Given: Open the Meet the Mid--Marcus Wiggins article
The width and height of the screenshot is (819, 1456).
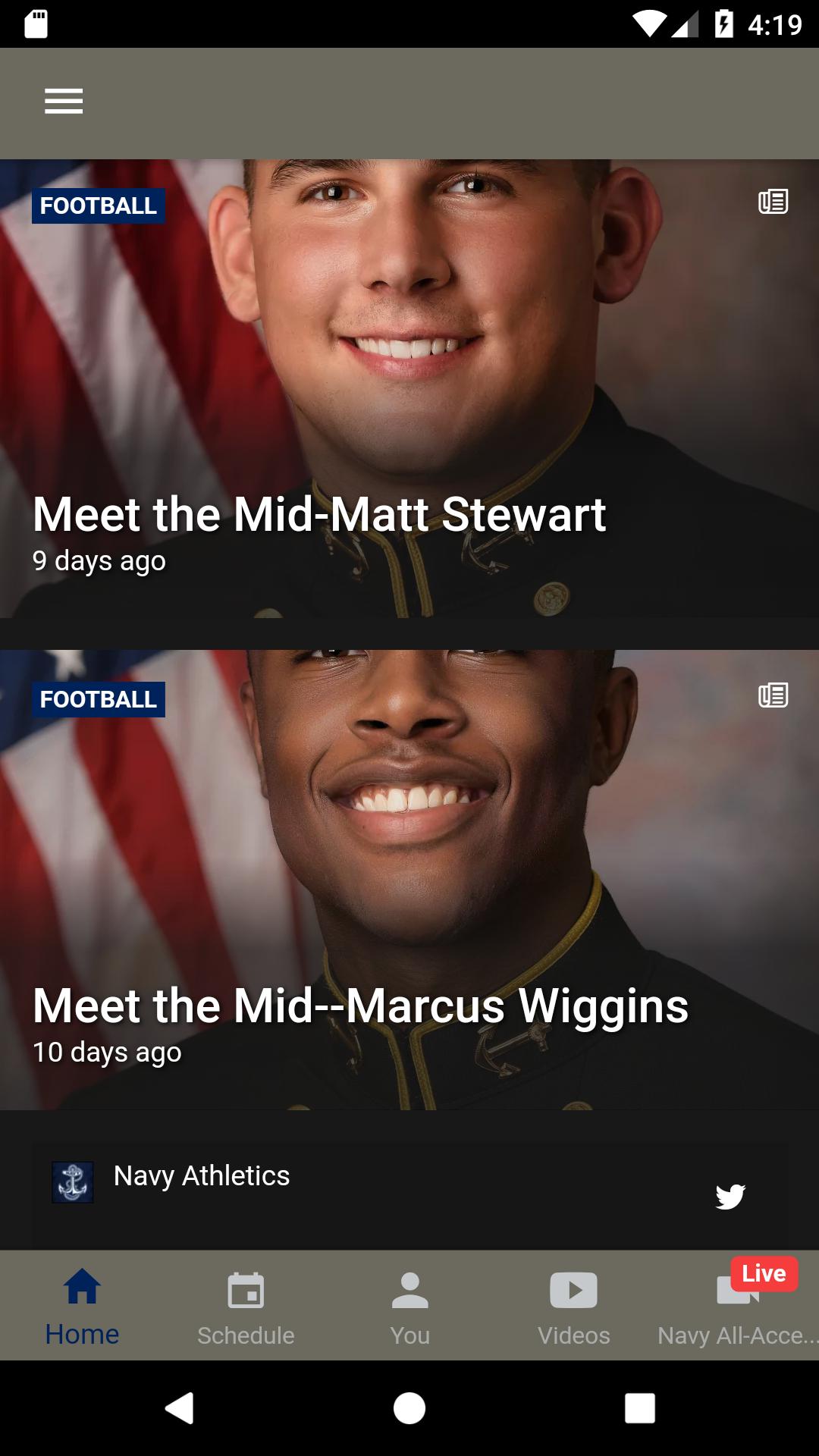Looking at the screenshot, I should tap(360, 1007).
